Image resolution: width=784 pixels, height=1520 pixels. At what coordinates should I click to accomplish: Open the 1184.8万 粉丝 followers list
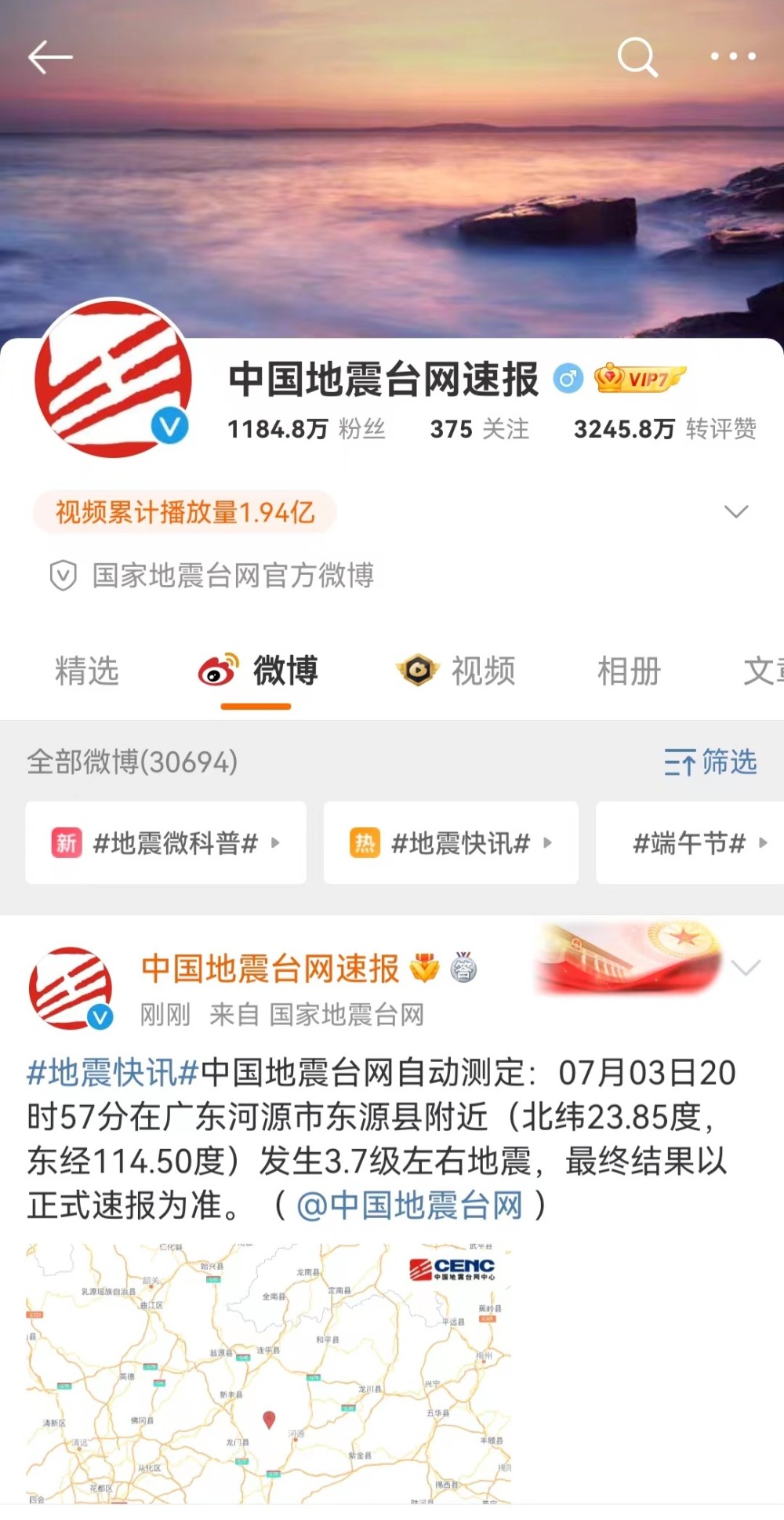coord(307,429)
